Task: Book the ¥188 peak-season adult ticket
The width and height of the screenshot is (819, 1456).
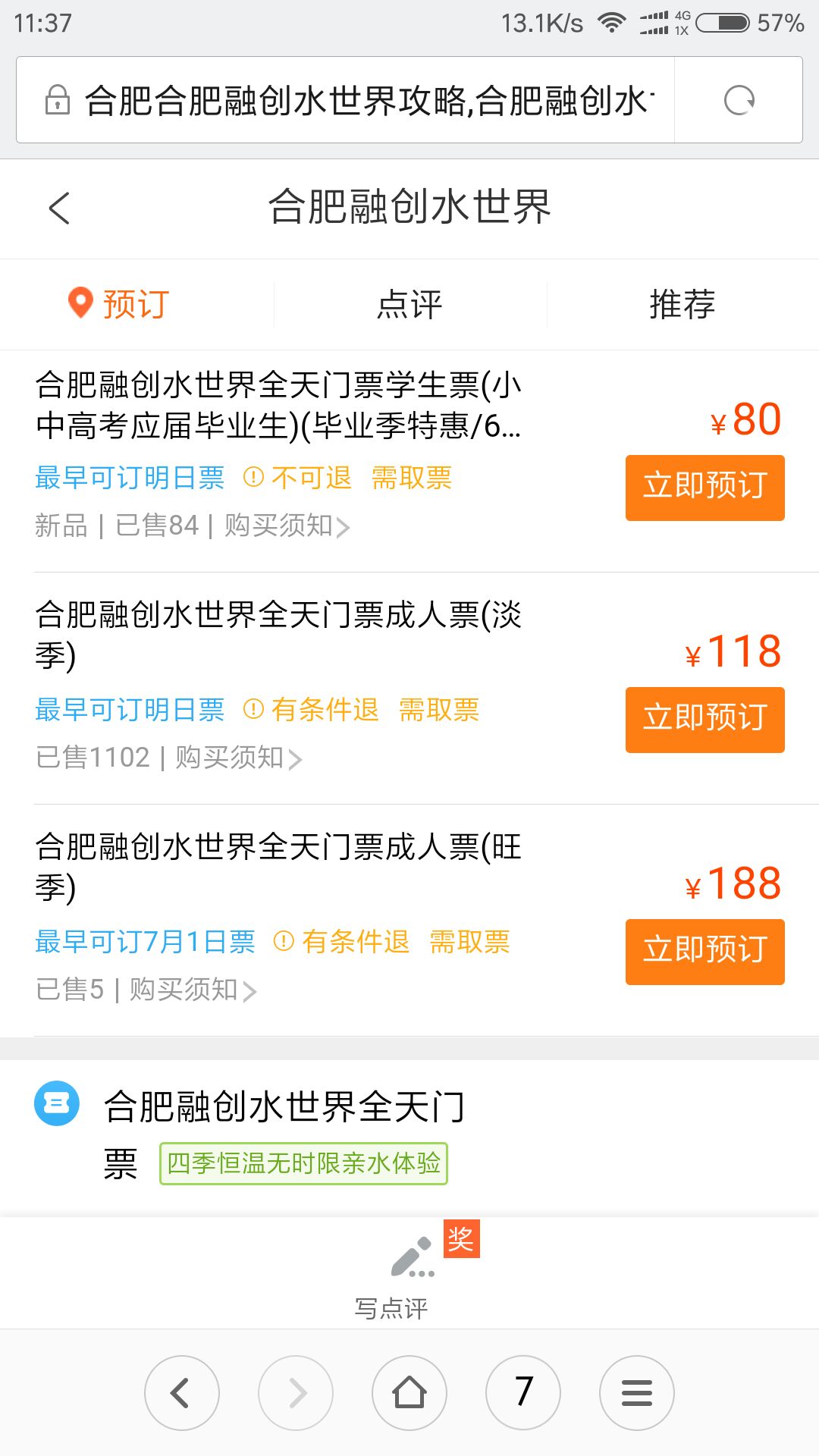Action: pos(704,952)
